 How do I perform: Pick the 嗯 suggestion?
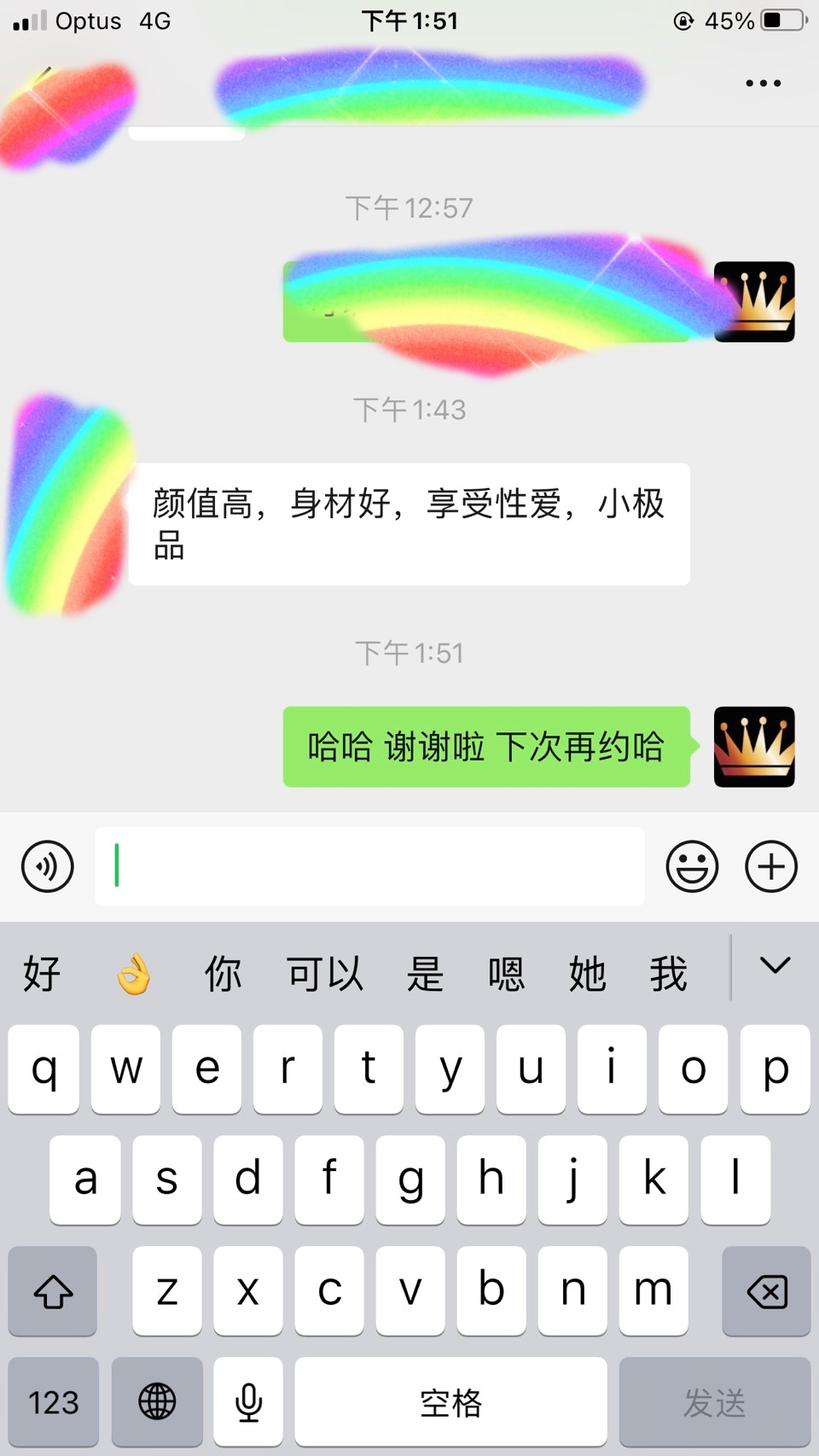click(x=506, y=974)
